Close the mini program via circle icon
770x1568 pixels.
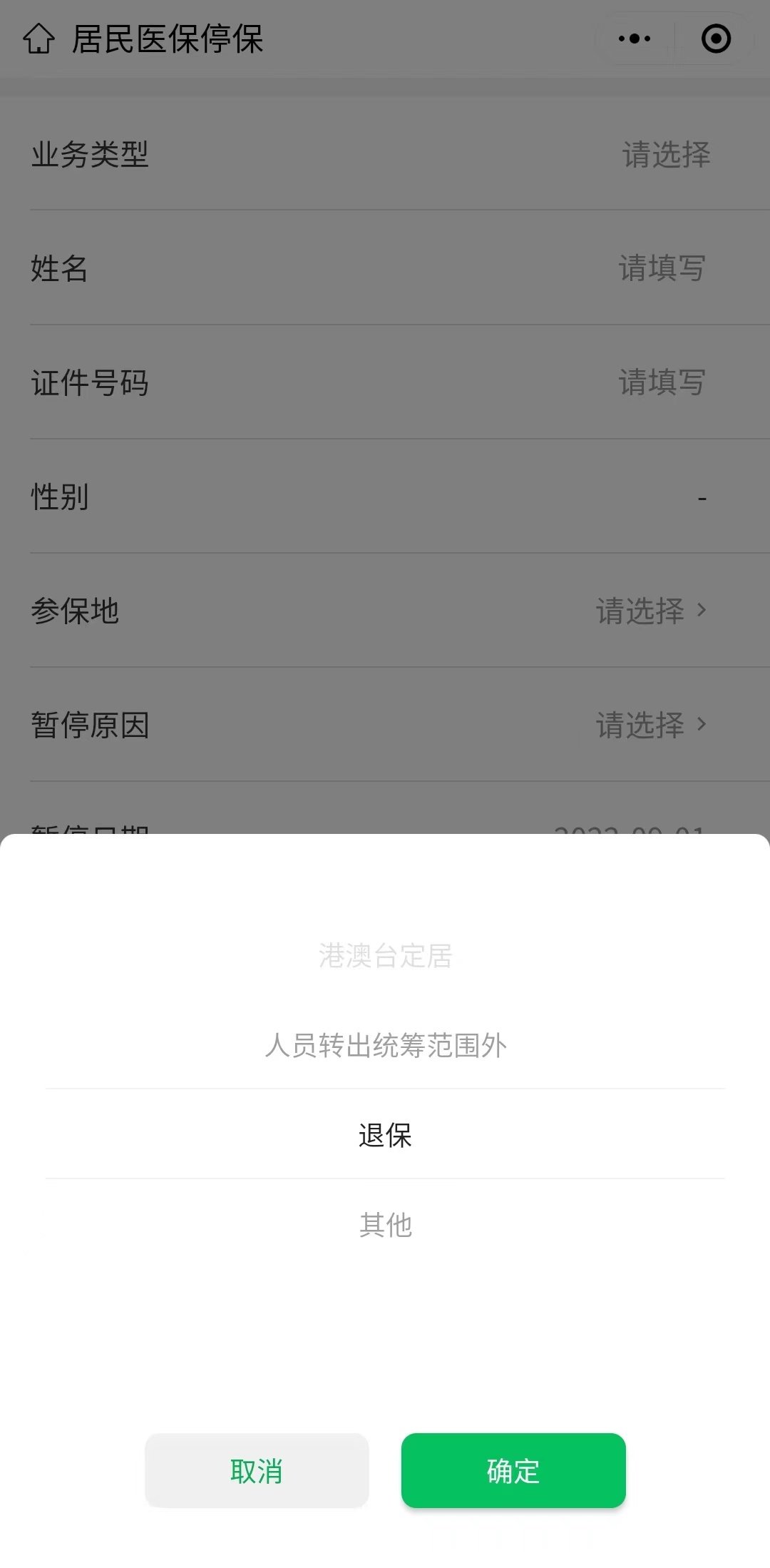coord(716,39)
